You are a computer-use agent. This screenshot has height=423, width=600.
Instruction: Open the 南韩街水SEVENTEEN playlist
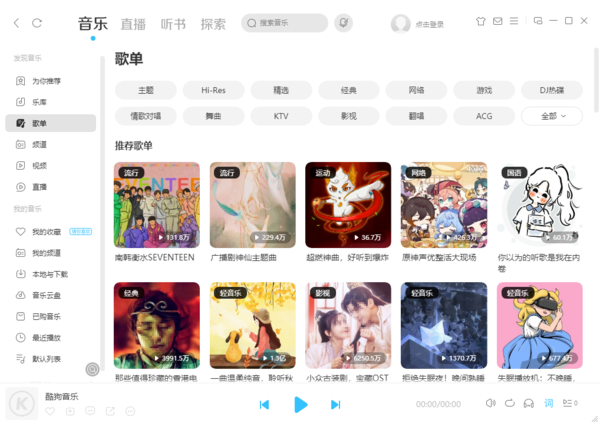pos(157,205)
